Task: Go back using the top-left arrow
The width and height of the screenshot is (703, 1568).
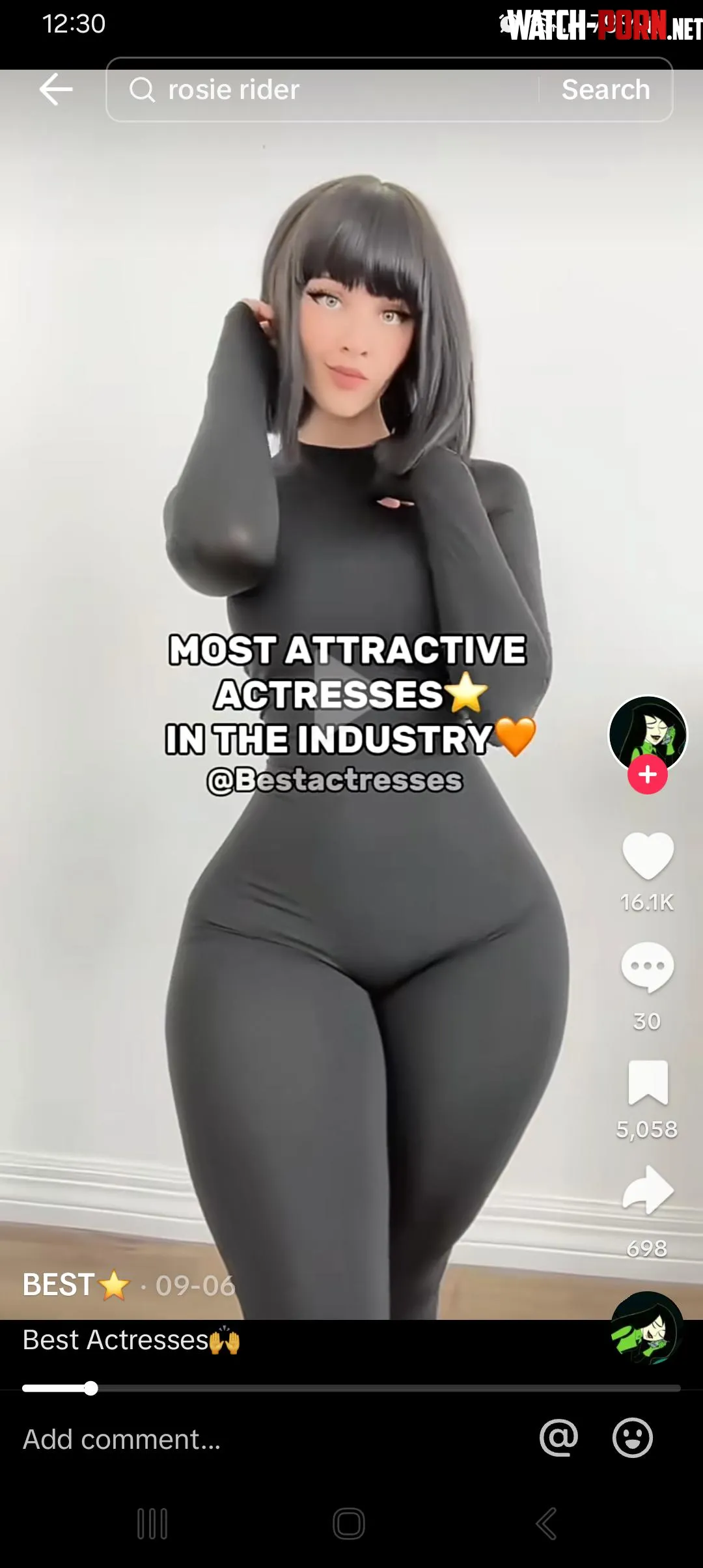Action: click(x=55, y=89)
